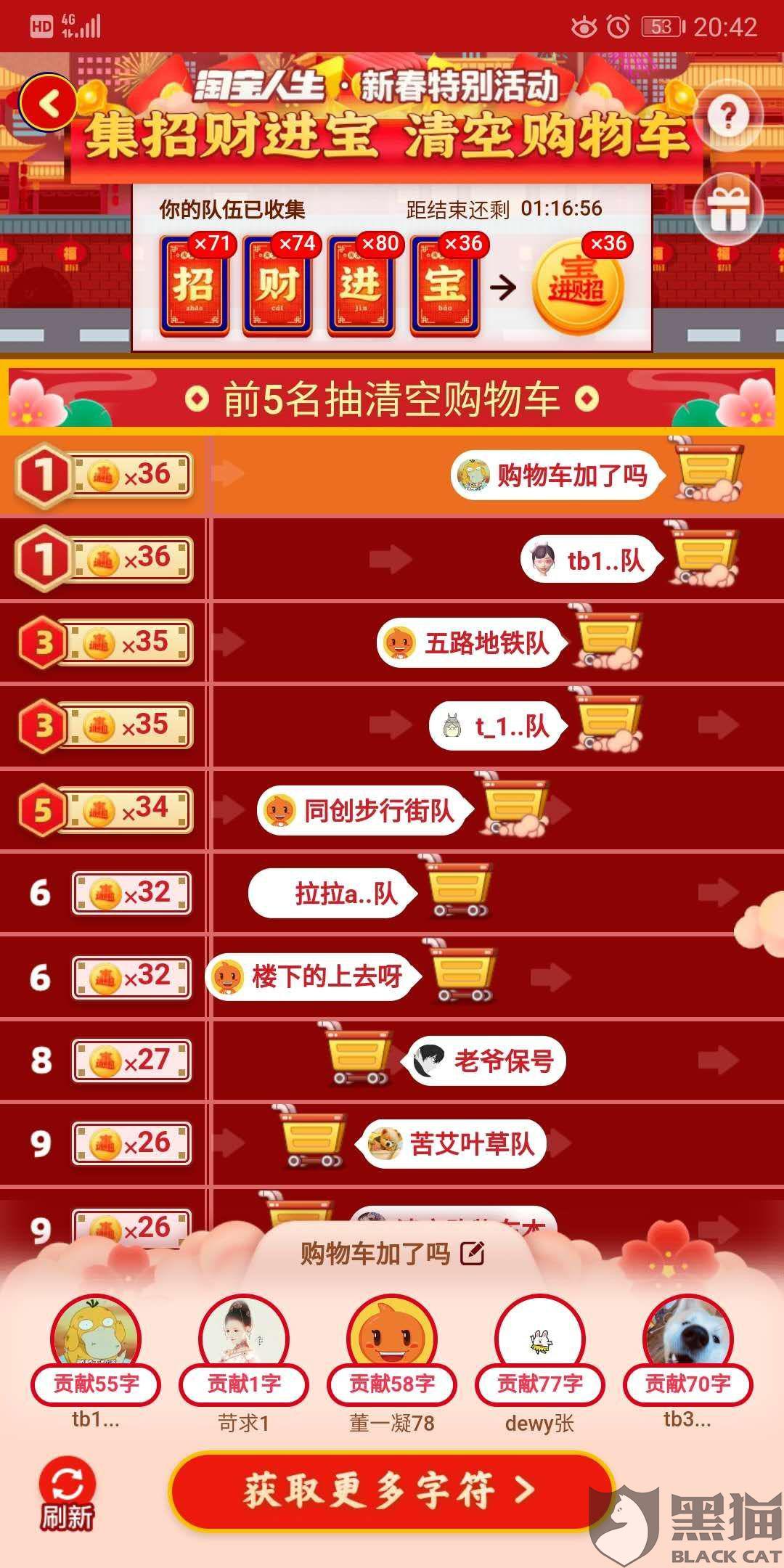The height and width of the screenshot is (1568, 784).
Task: View member dewy张's avatar
Action: point(539,1339)
